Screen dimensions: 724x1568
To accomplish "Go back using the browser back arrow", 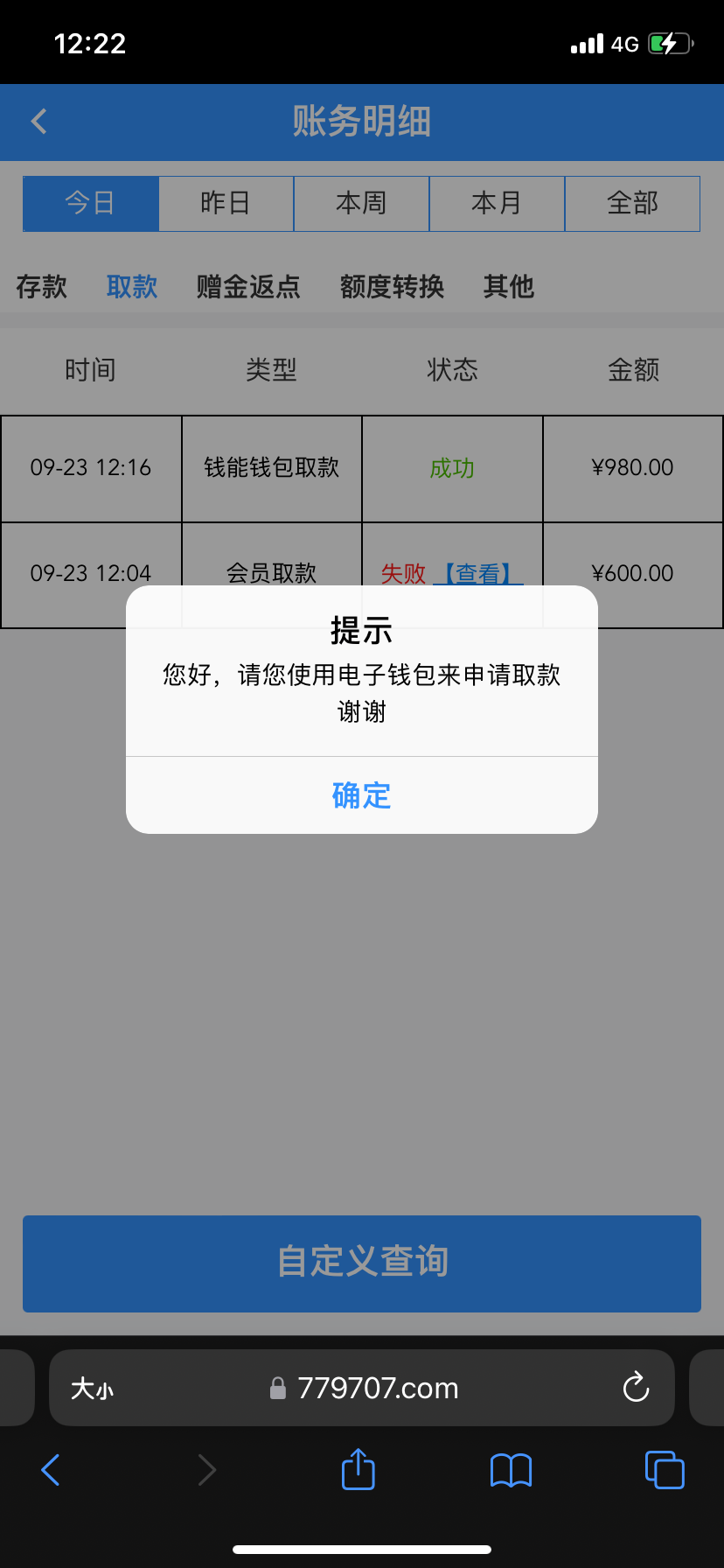I will tap(50, 1470).
